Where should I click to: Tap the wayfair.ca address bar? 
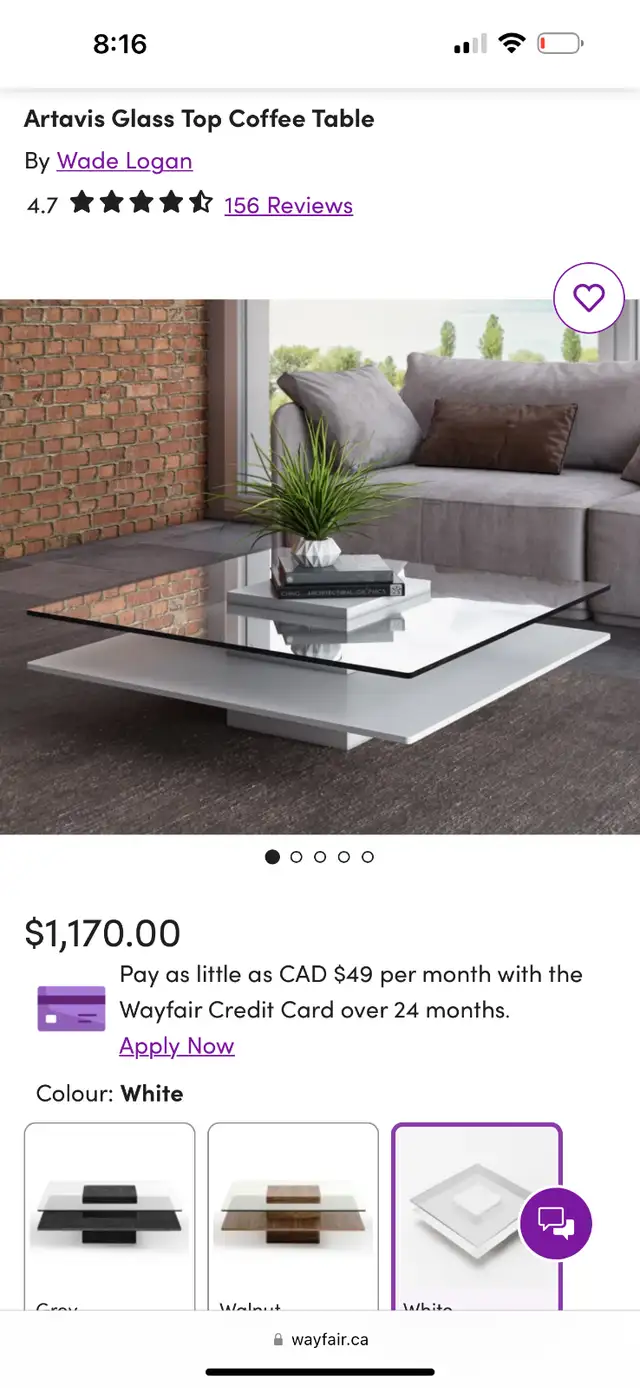click(x=320, y=1339)
